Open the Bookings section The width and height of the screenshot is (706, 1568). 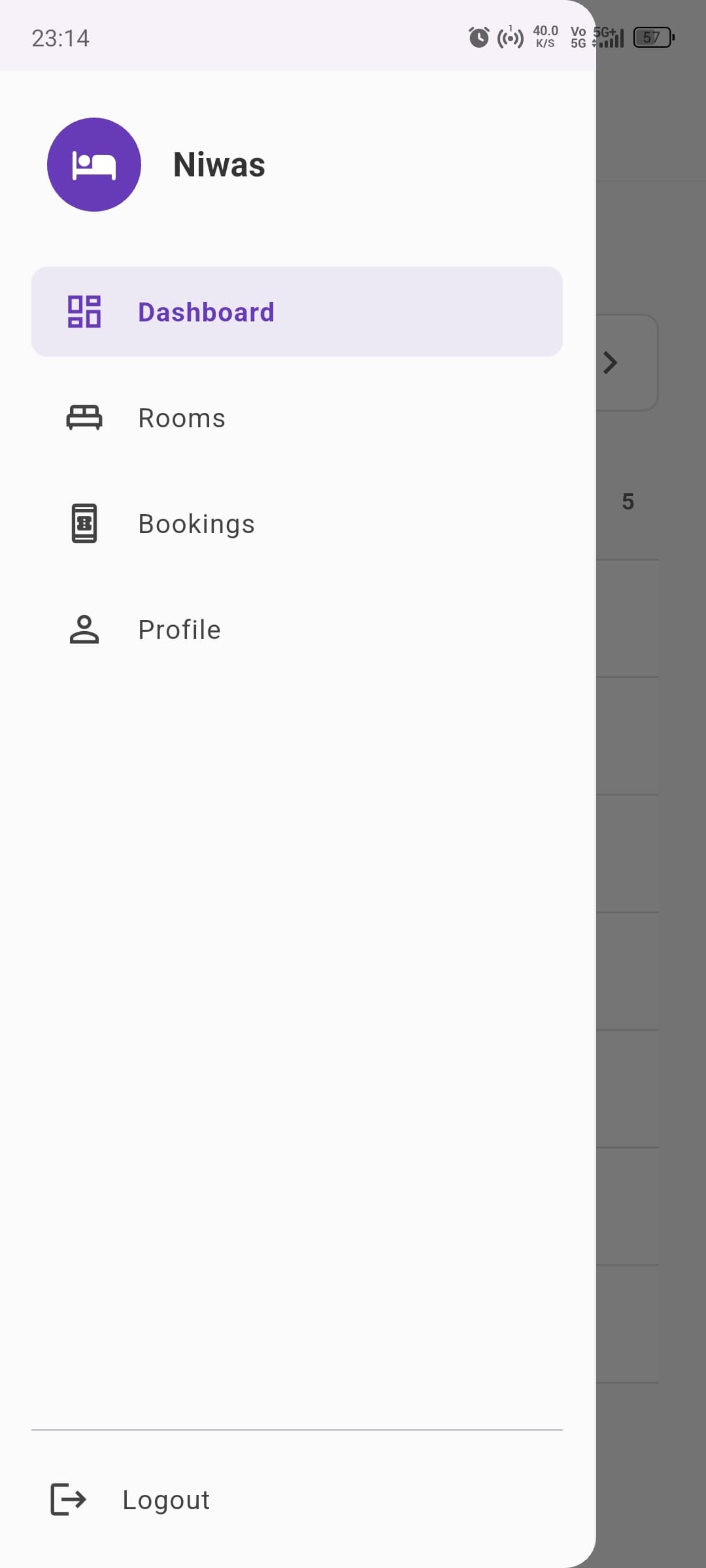196,523
